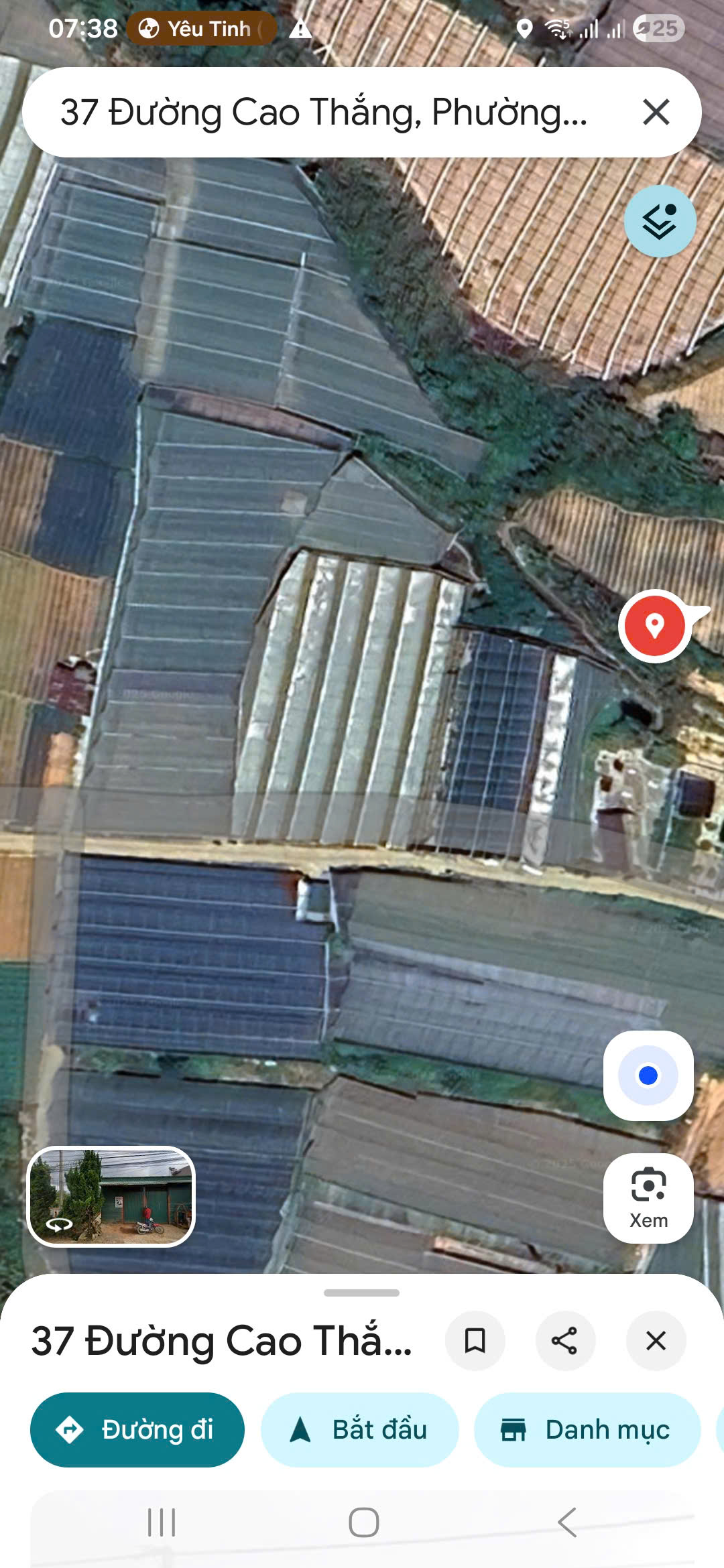
Task: Open the Street View photo thumbnail
Action: pos(111,1197)
